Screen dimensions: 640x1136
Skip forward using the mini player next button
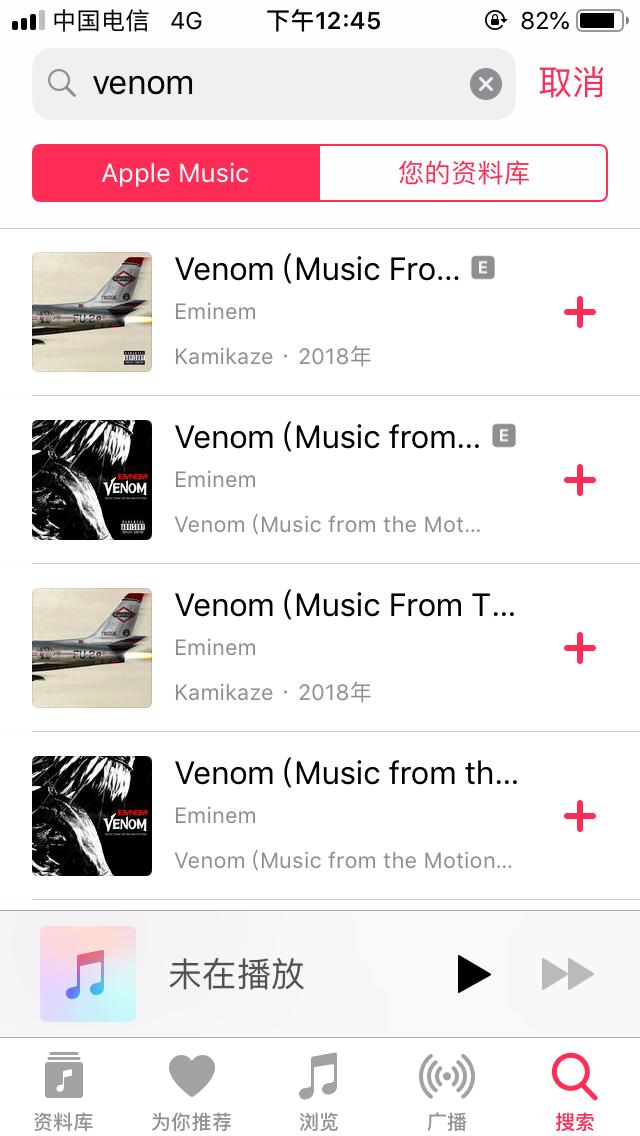point(567,974)
